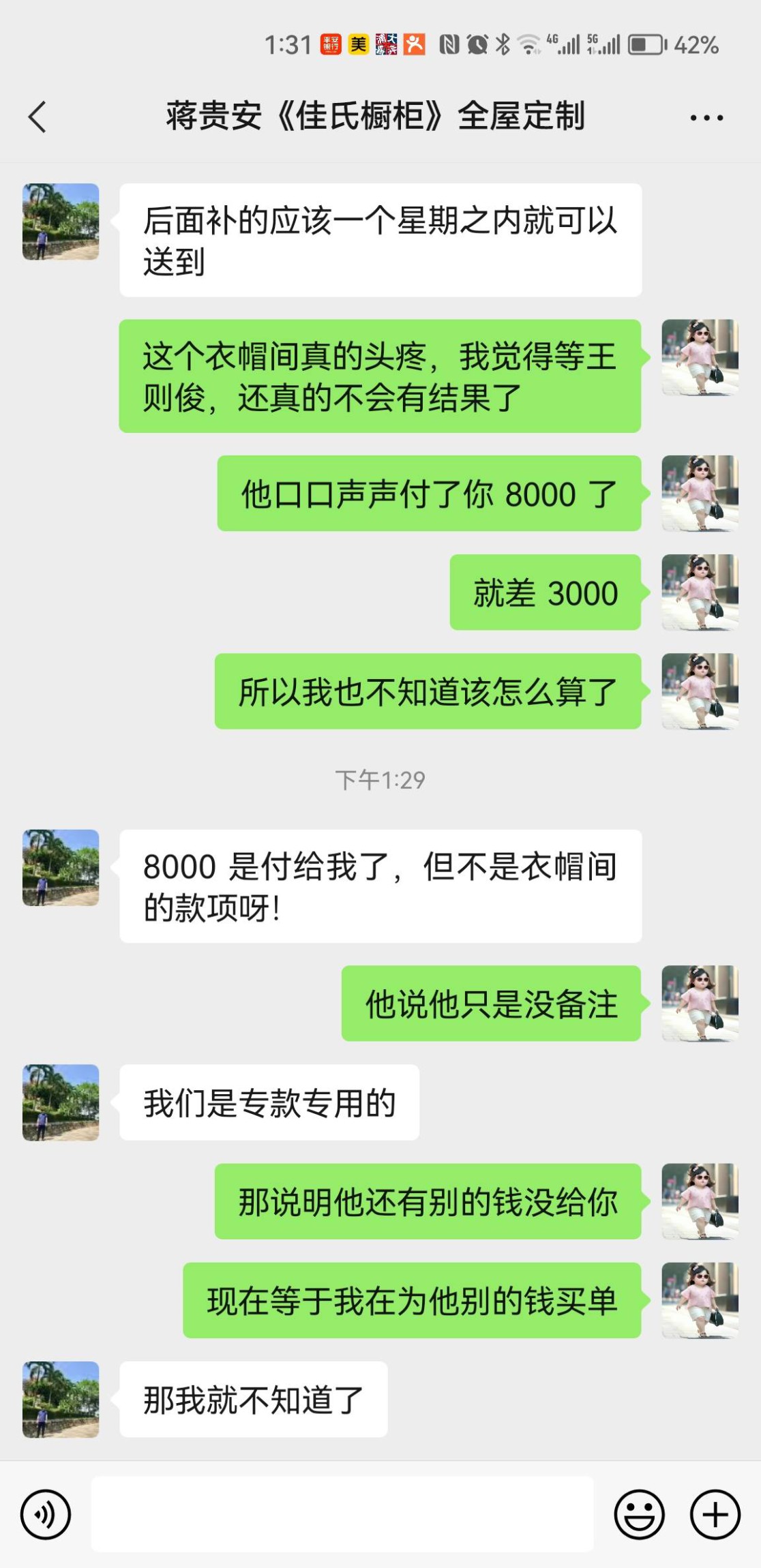
Task: Open the emoji sticker panel
Action: (639, 1514)
